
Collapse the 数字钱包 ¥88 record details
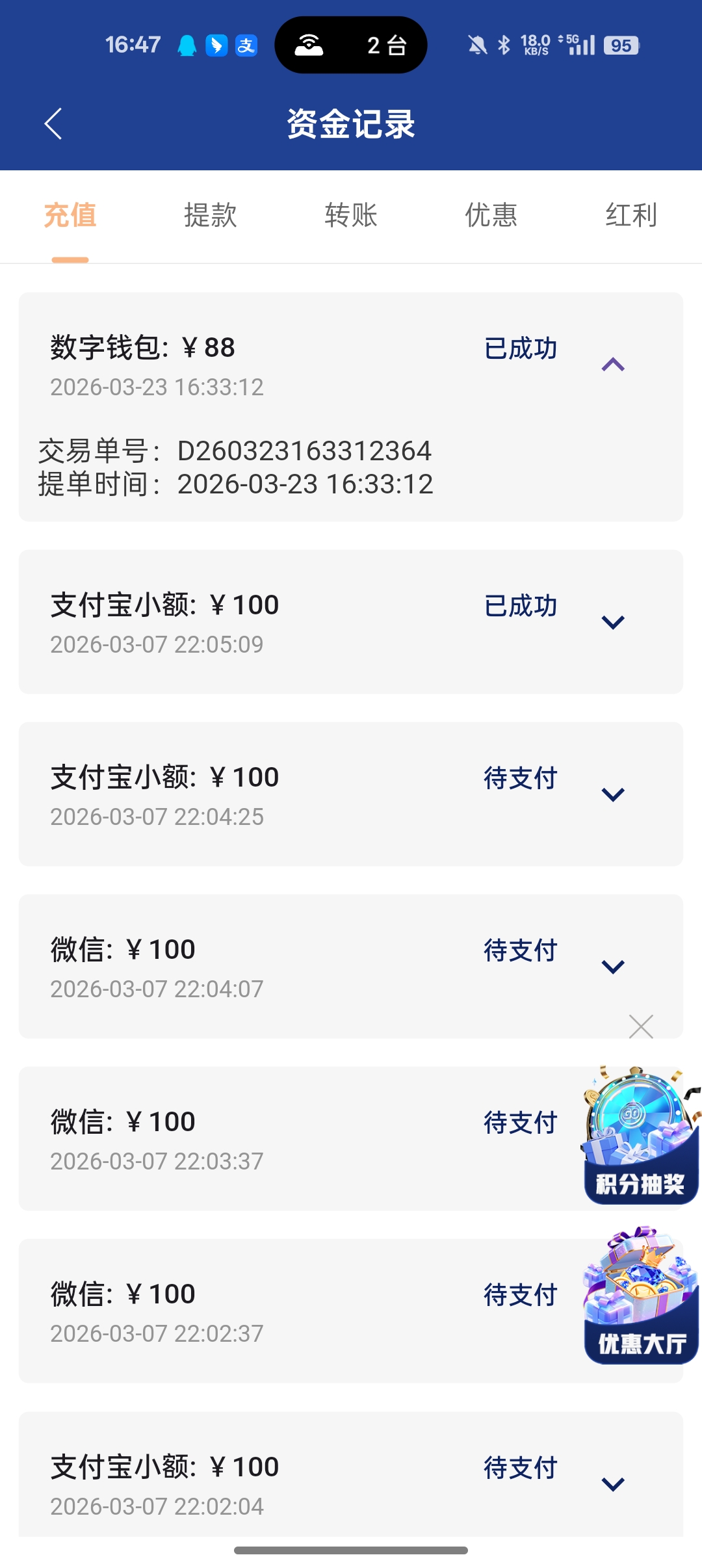[614, 365]
